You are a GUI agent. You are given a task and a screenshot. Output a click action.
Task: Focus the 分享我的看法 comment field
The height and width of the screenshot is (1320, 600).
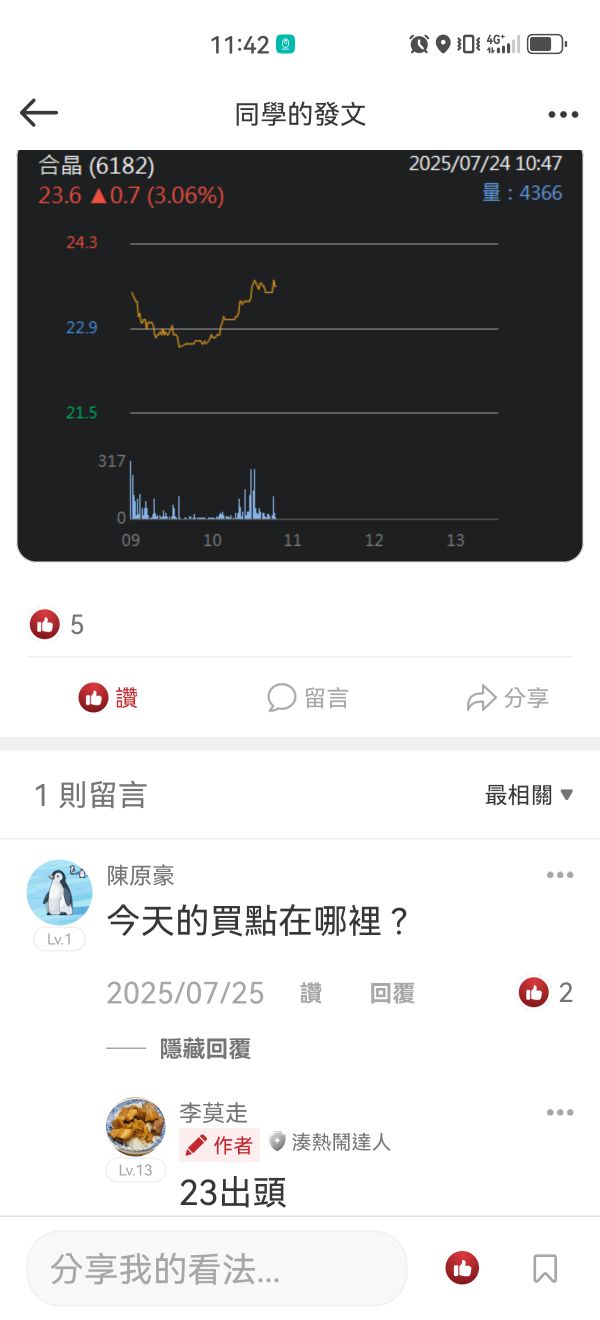coord(216,1269)
